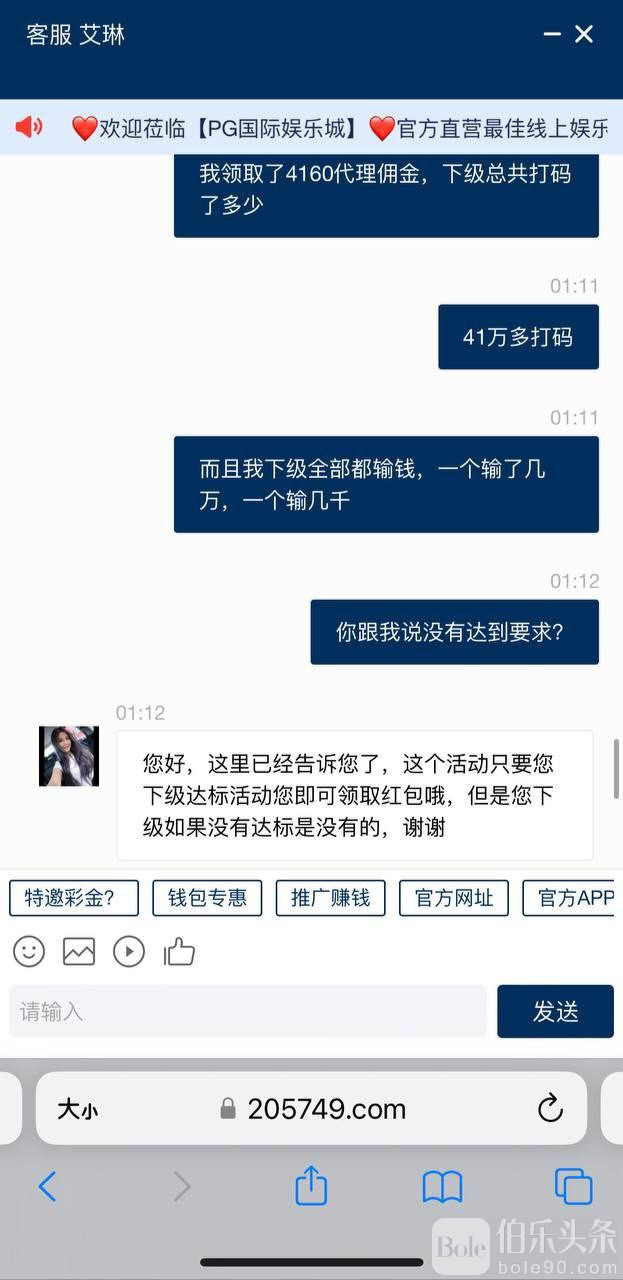
Task: Focus the 请输入 message field
Action: click(247, 1011)
